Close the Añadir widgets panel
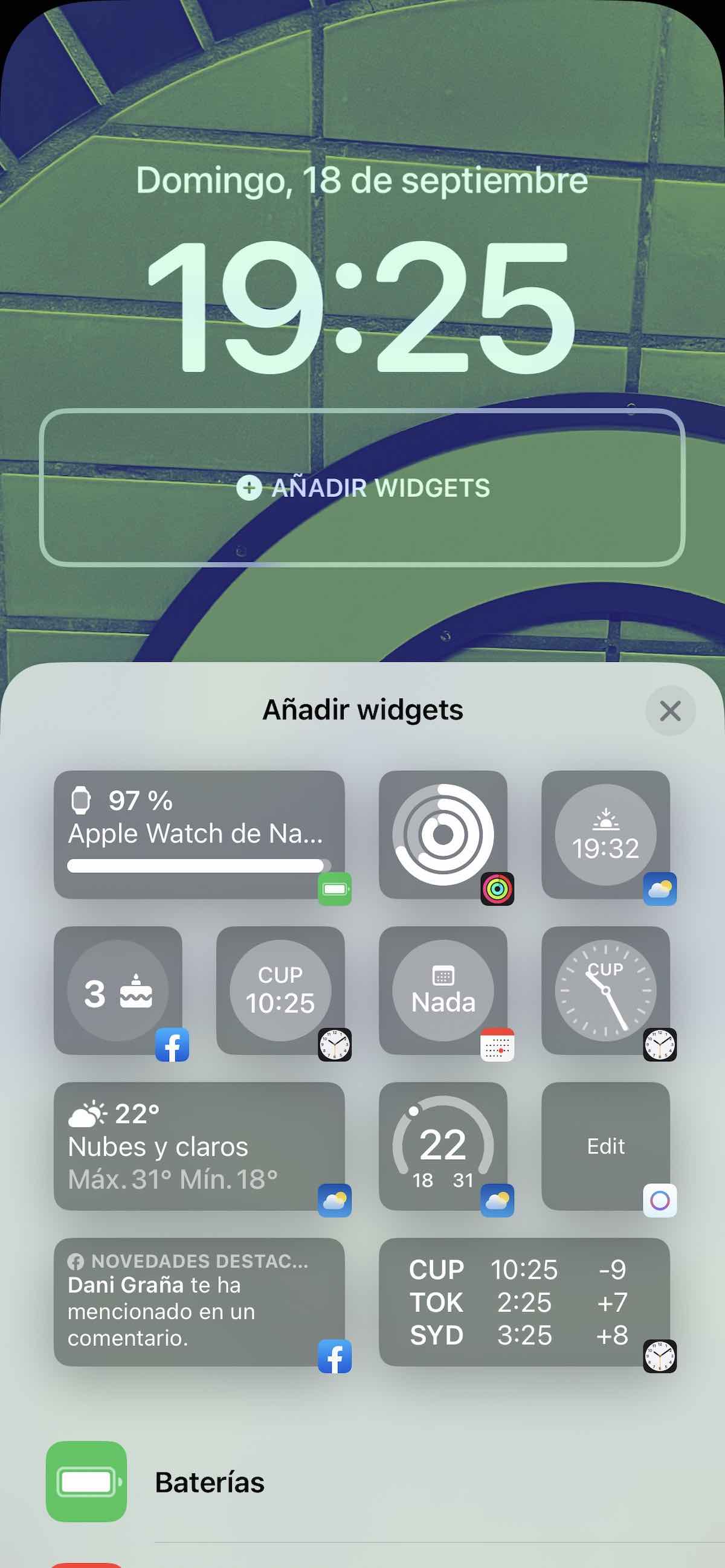 pos(670,710)
